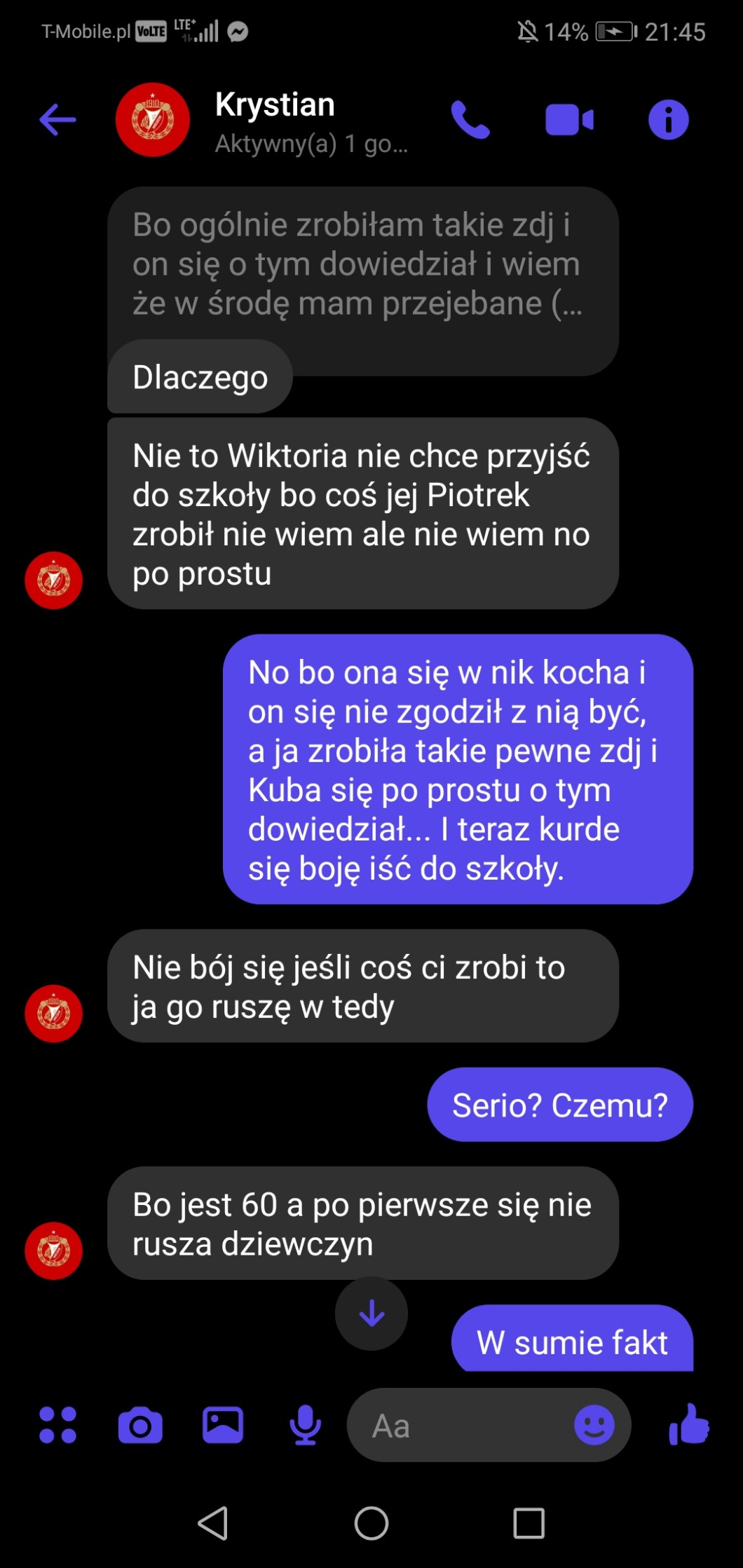Start a video call with Krystian
Viewport: 743px width, 1568px height.
pos(568,120)
